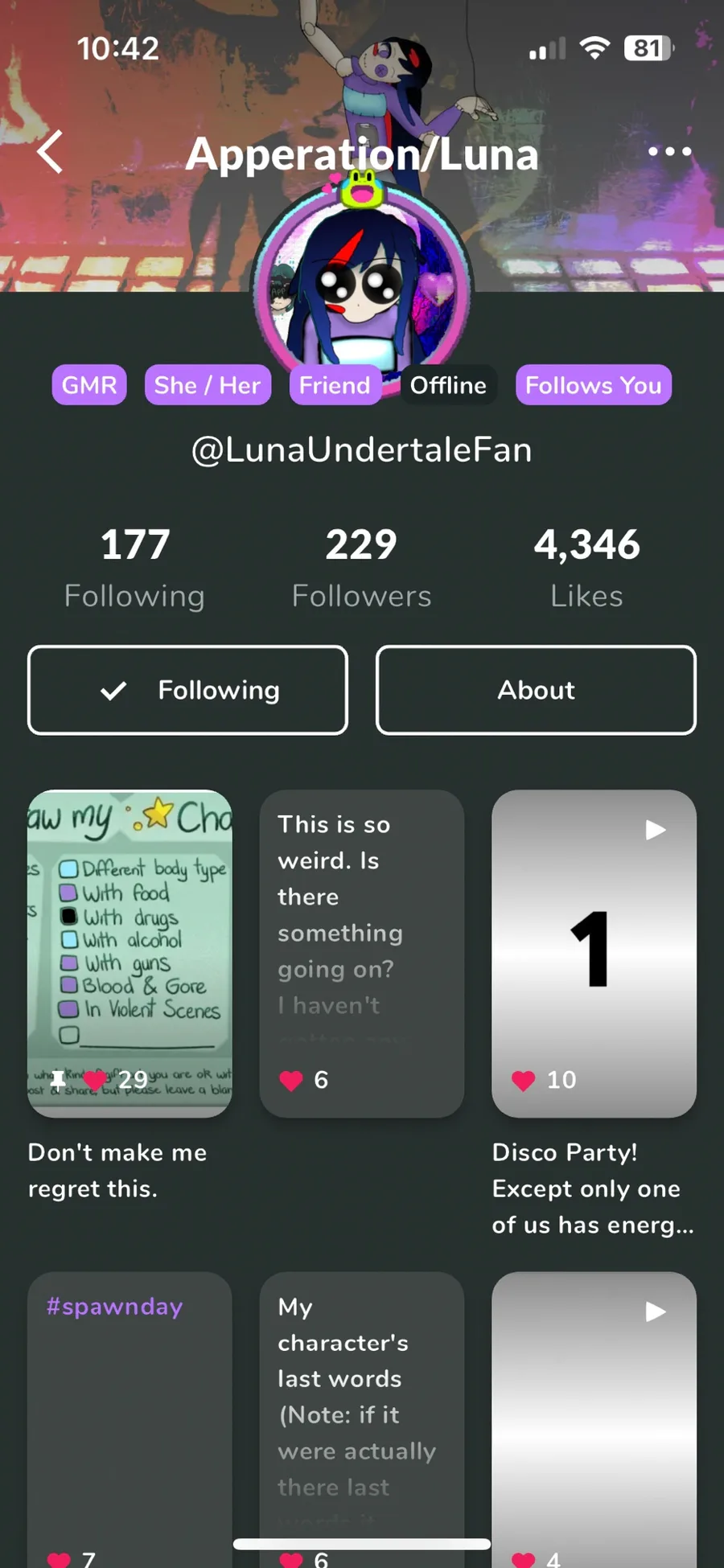Open "My character's last words" post
Image resolution: width=724 pixels, height=1568 pixels.
(362, 1420)
